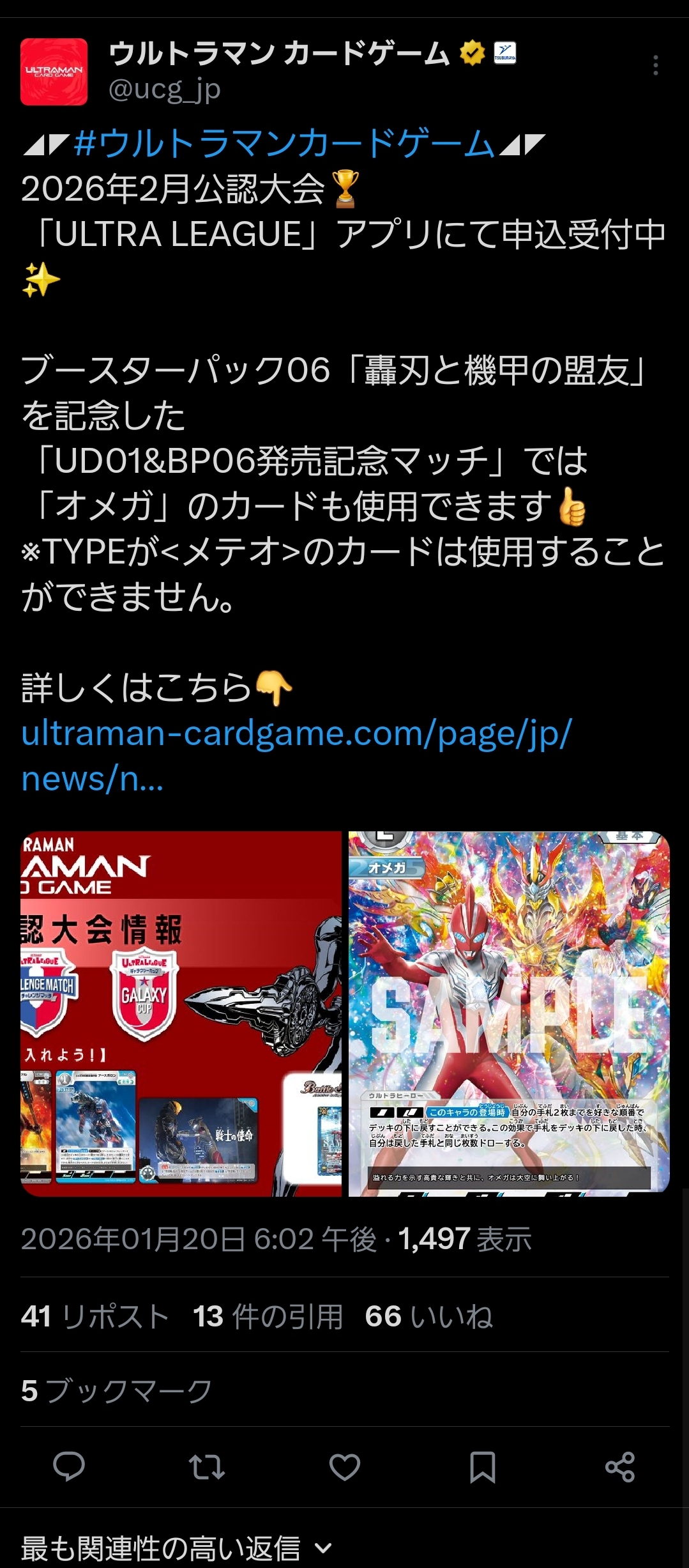689x1568 pixels.
Task: View the red tournament info image
Action: pyautogui.click(x=181, y=1013)
